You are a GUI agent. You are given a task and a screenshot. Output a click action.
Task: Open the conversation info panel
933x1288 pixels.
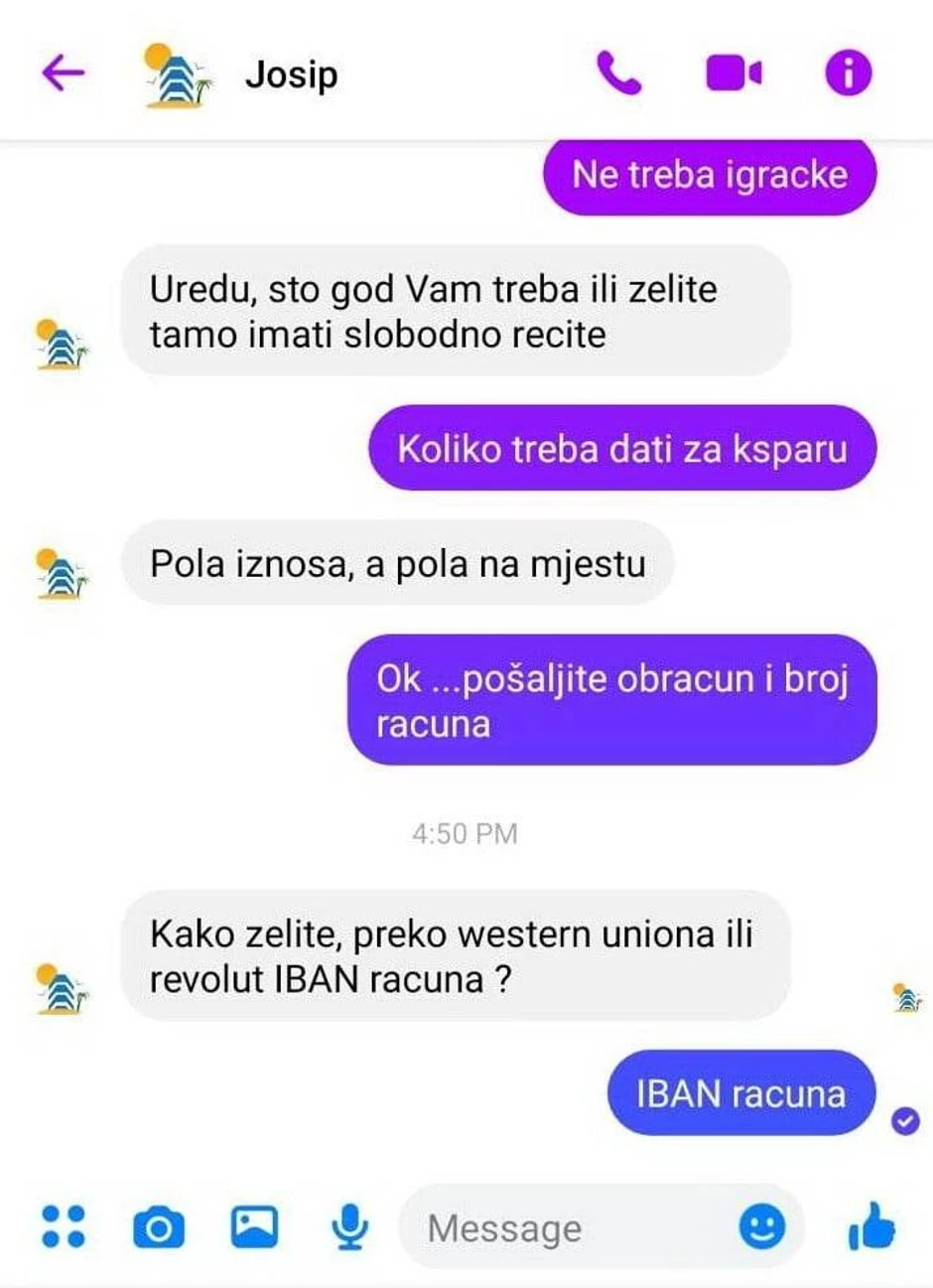point(849,72)
